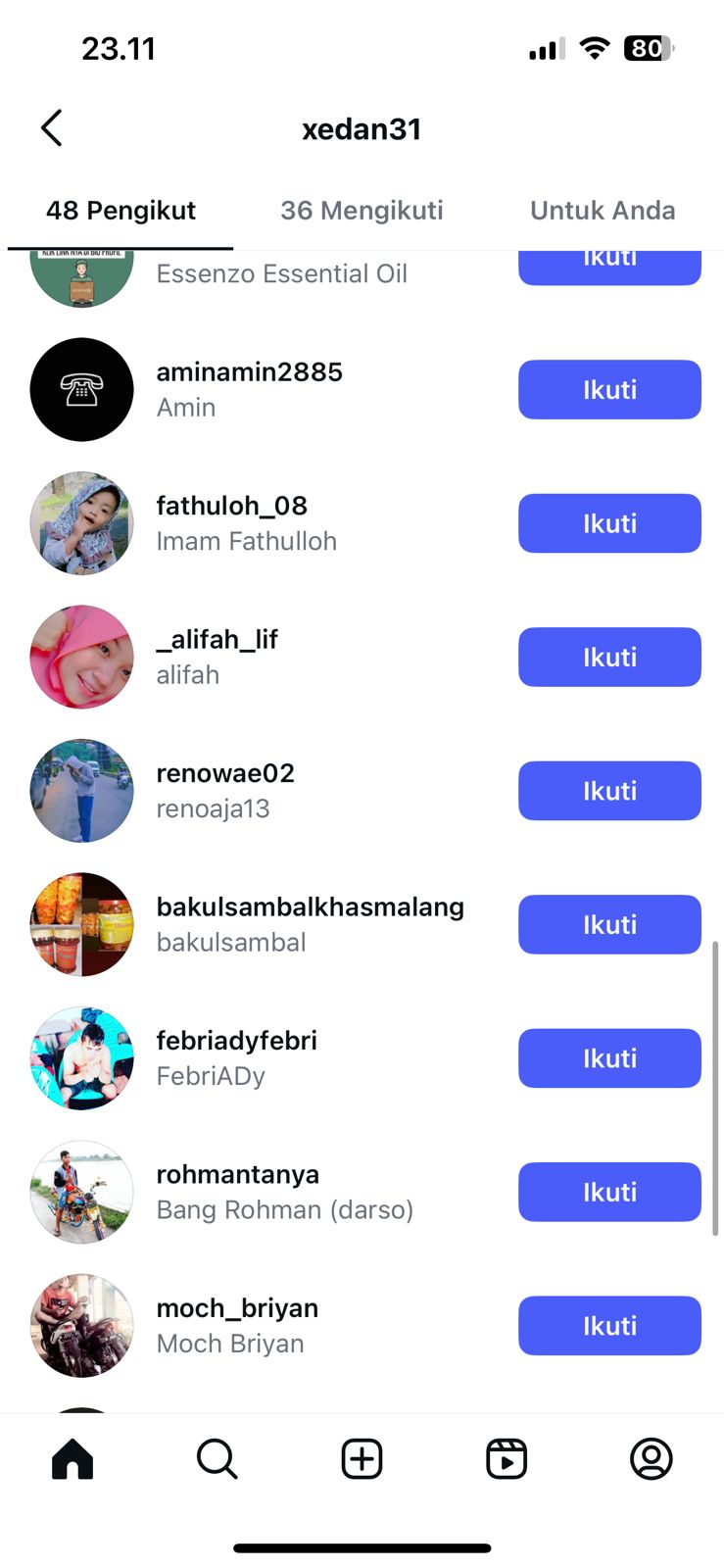Tap Ikuti for febriadyfebri
The width and height of the screenshot is (724, 1568).
coord(608,1058)
